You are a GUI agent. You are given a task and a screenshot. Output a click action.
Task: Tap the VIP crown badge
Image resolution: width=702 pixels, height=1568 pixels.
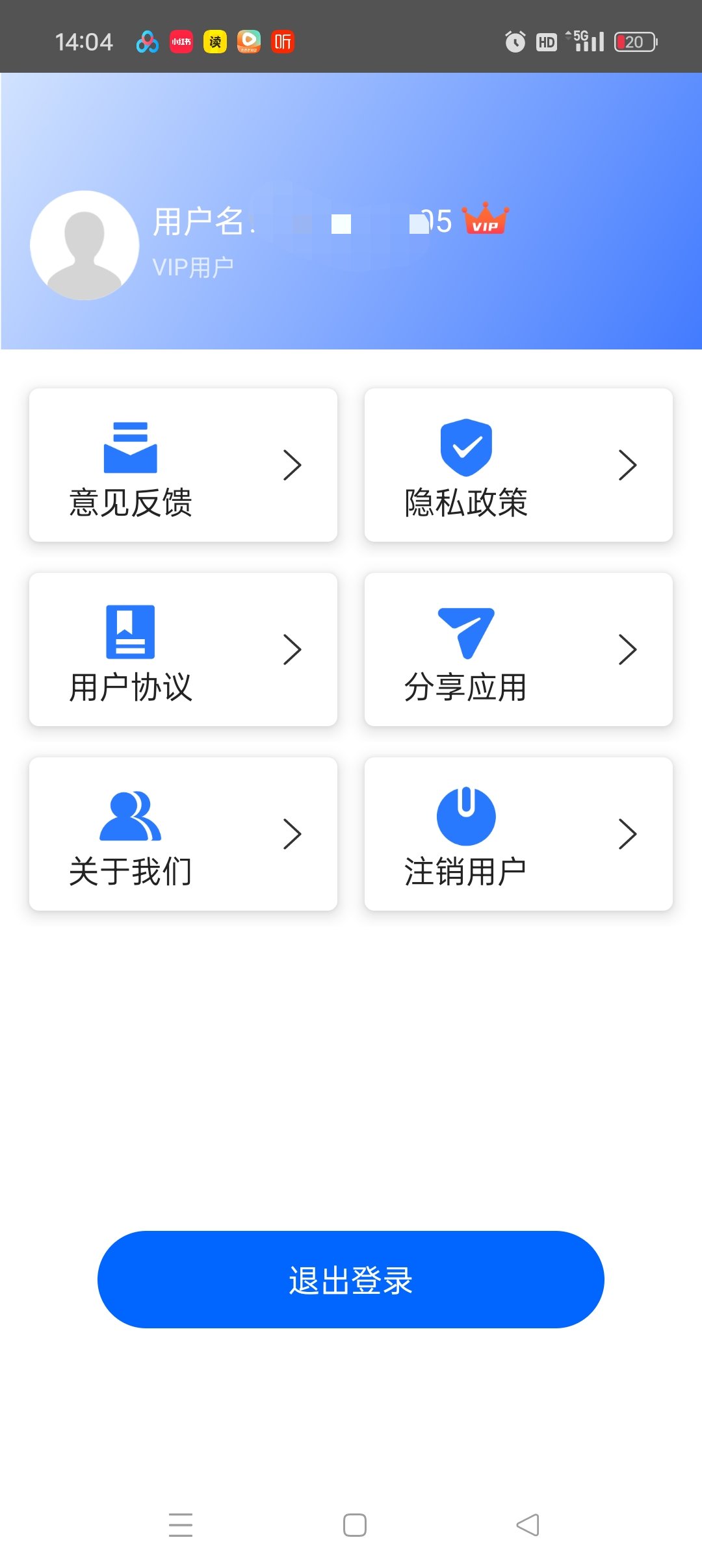click(486, 220)
